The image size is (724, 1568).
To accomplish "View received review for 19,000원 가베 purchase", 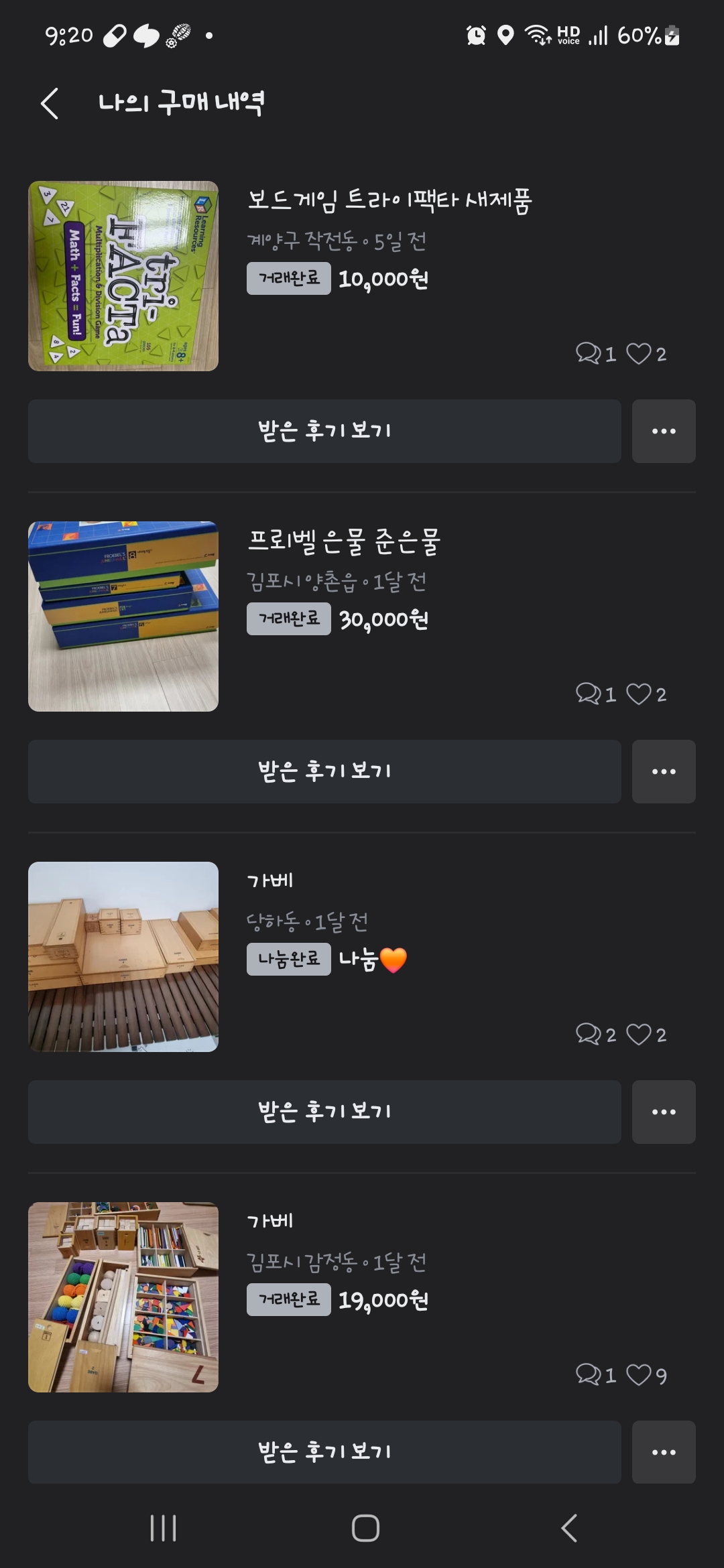I will (324, 1451).
